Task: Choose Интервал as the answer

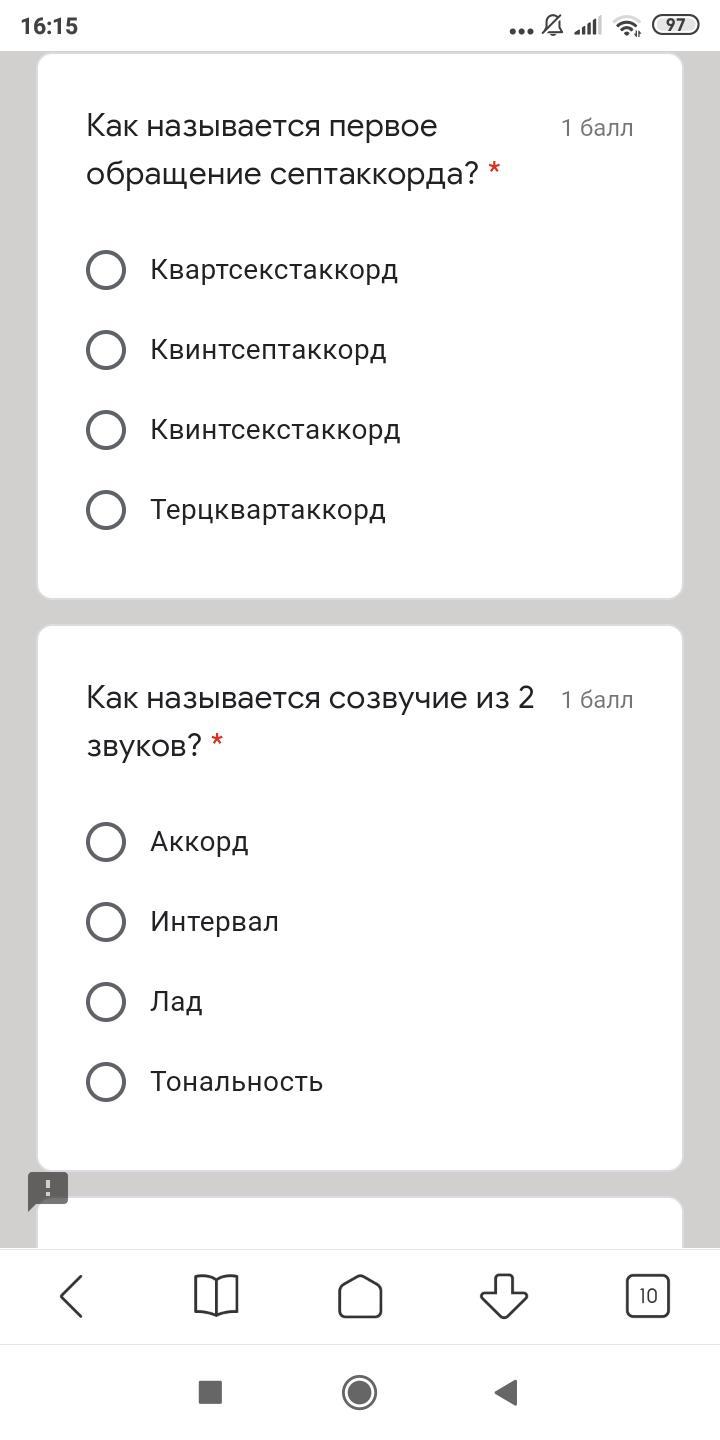Action: 106,922
